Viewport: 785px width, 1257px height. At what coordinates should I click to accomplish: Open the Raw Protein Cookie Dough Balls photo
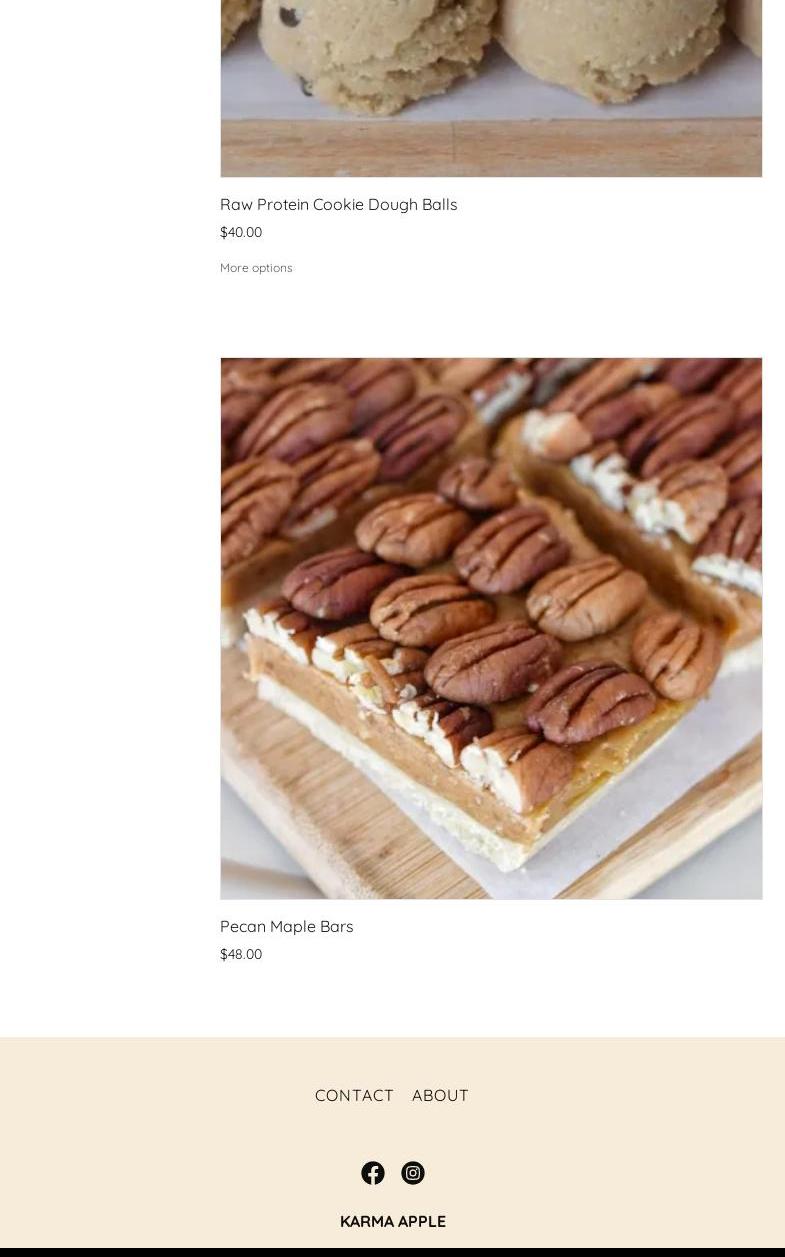(491, 88)
